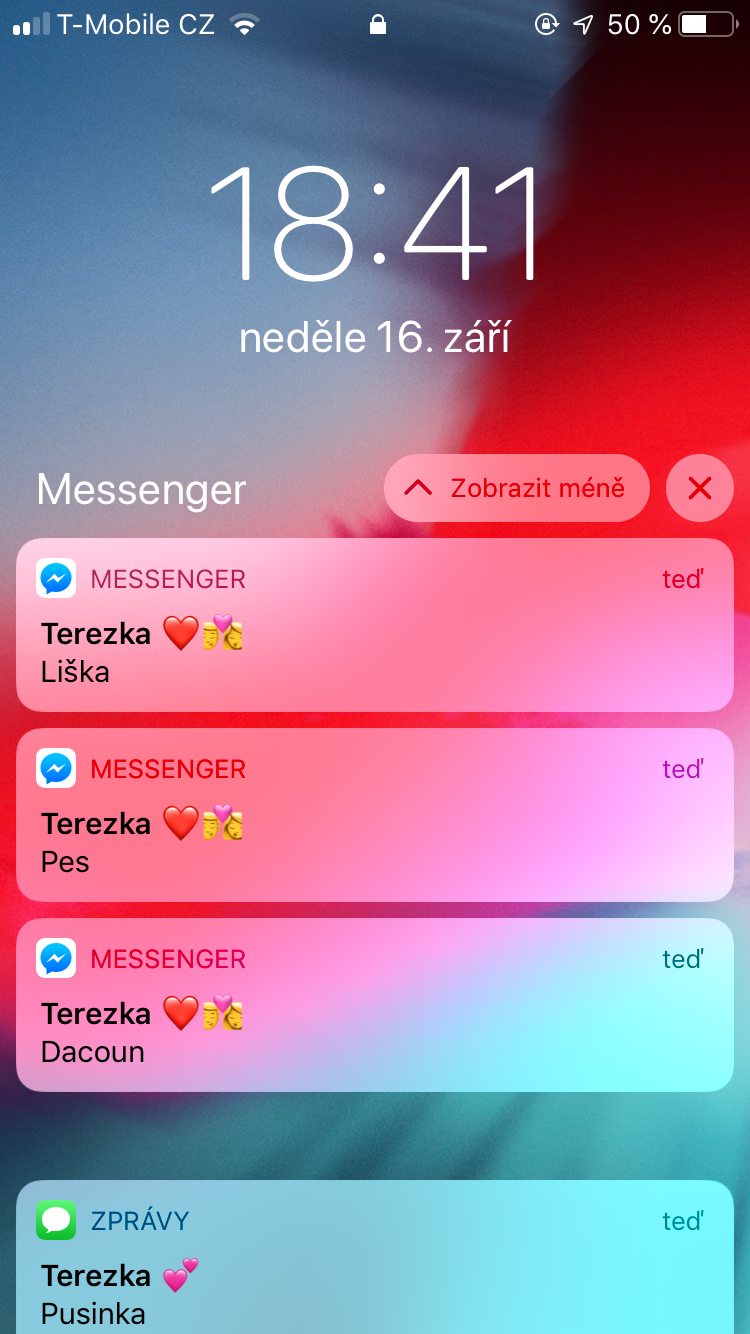Open Messenger notification saying Pes

375,815
